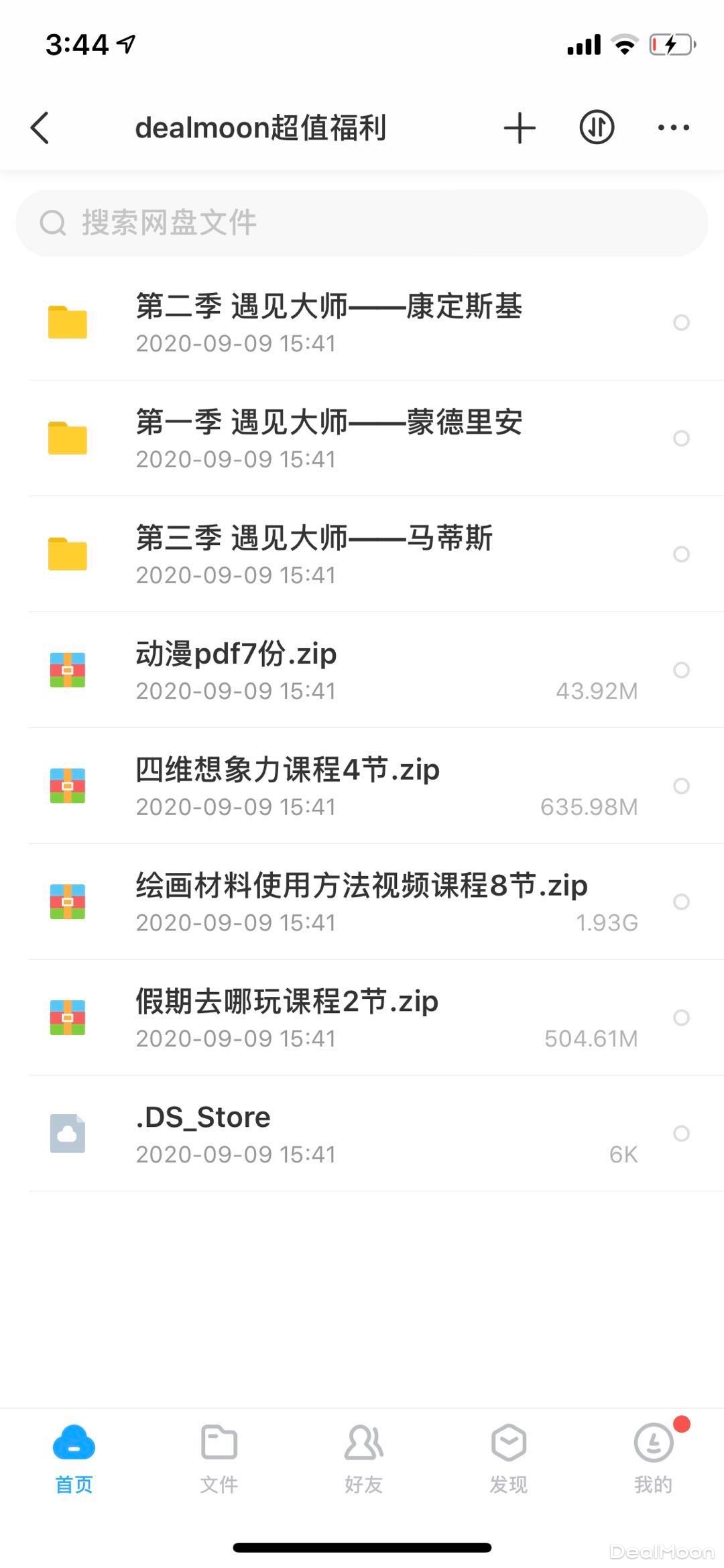Viewport: 724px width, 1568px height.
Task: Open 四维想象力课程4节.zip file entry
Action: pyautogui.click(x=287, y=786)
